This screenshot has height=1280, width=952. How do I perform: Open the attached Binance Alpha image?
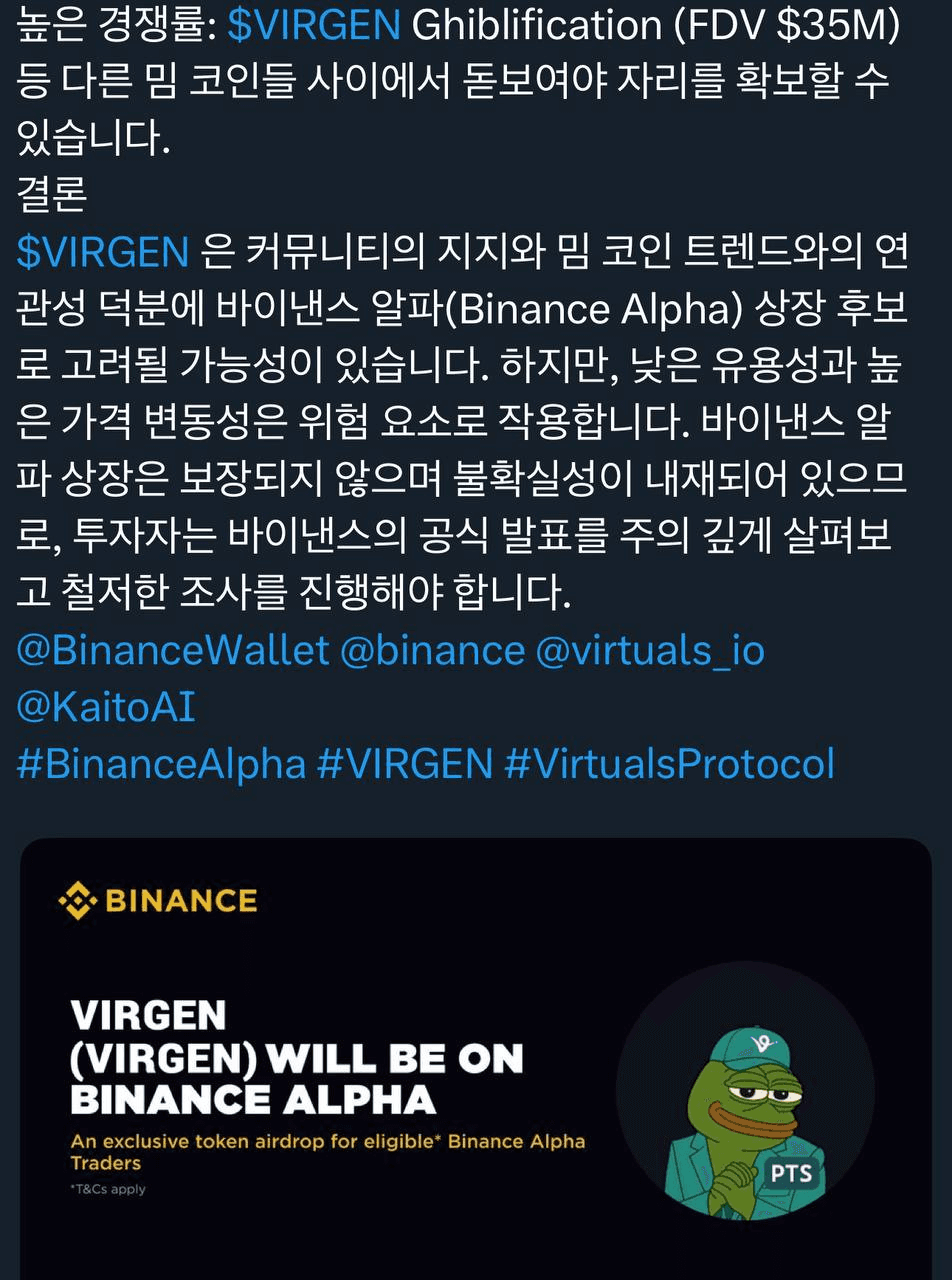[476, 1060]
